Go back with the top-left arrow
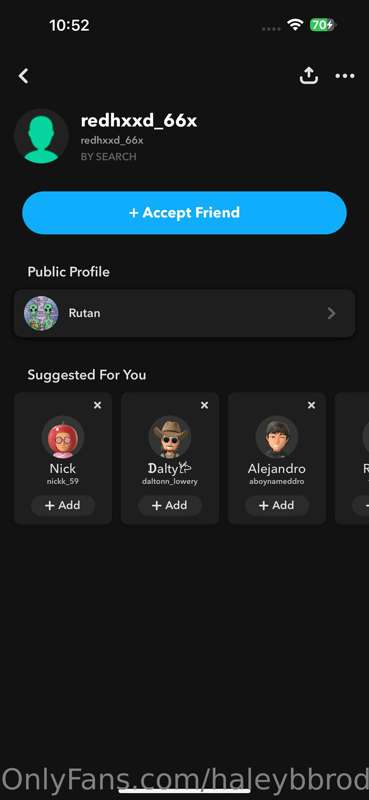Image resolution: width=369 pixels, height=800 pixels. coord(23,76)
